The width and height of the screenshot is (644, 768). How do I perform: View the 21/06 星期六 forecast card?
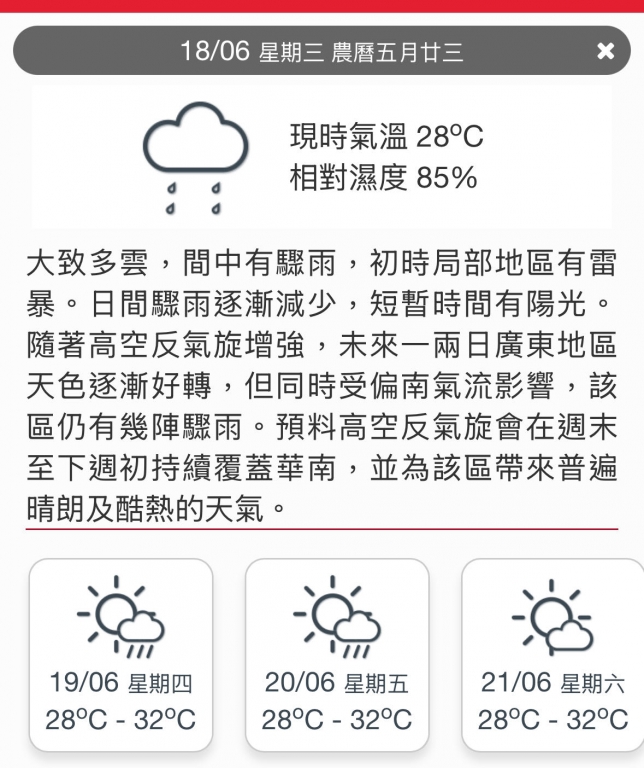click(552, 655)
